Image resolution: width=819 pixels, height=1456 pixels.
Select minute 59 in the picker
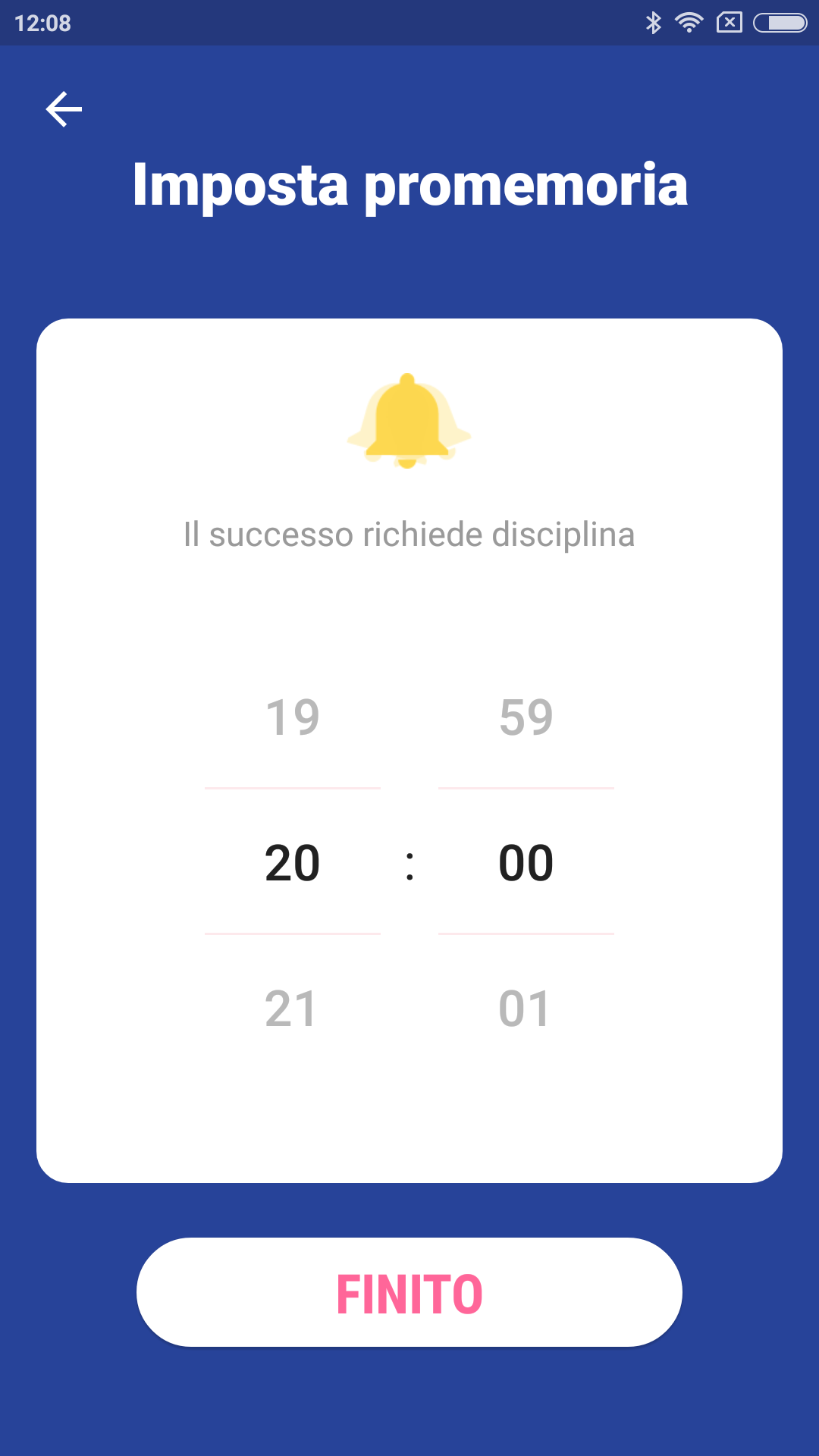(526, 717)
